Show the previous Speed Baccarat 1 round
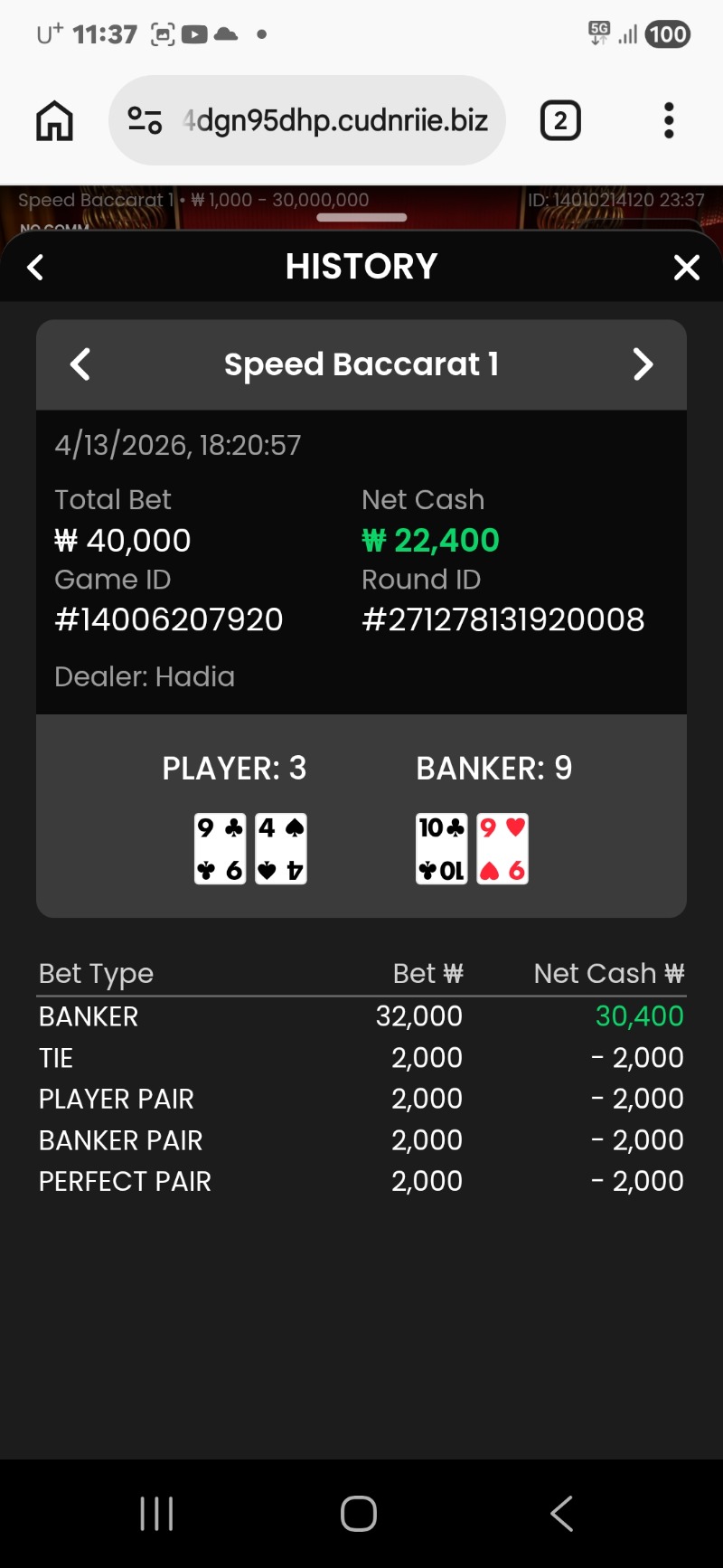The height and width of the screenshot is (1568, 723). (80, 364)
